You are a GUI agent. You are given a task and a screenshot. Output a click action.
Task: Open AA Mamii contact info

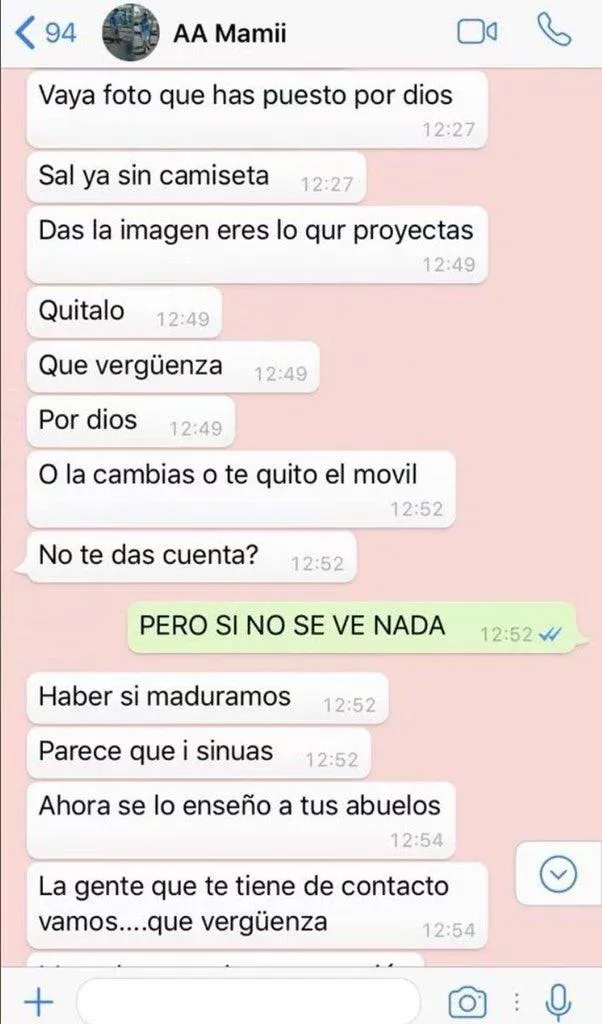tap(230, 33)
